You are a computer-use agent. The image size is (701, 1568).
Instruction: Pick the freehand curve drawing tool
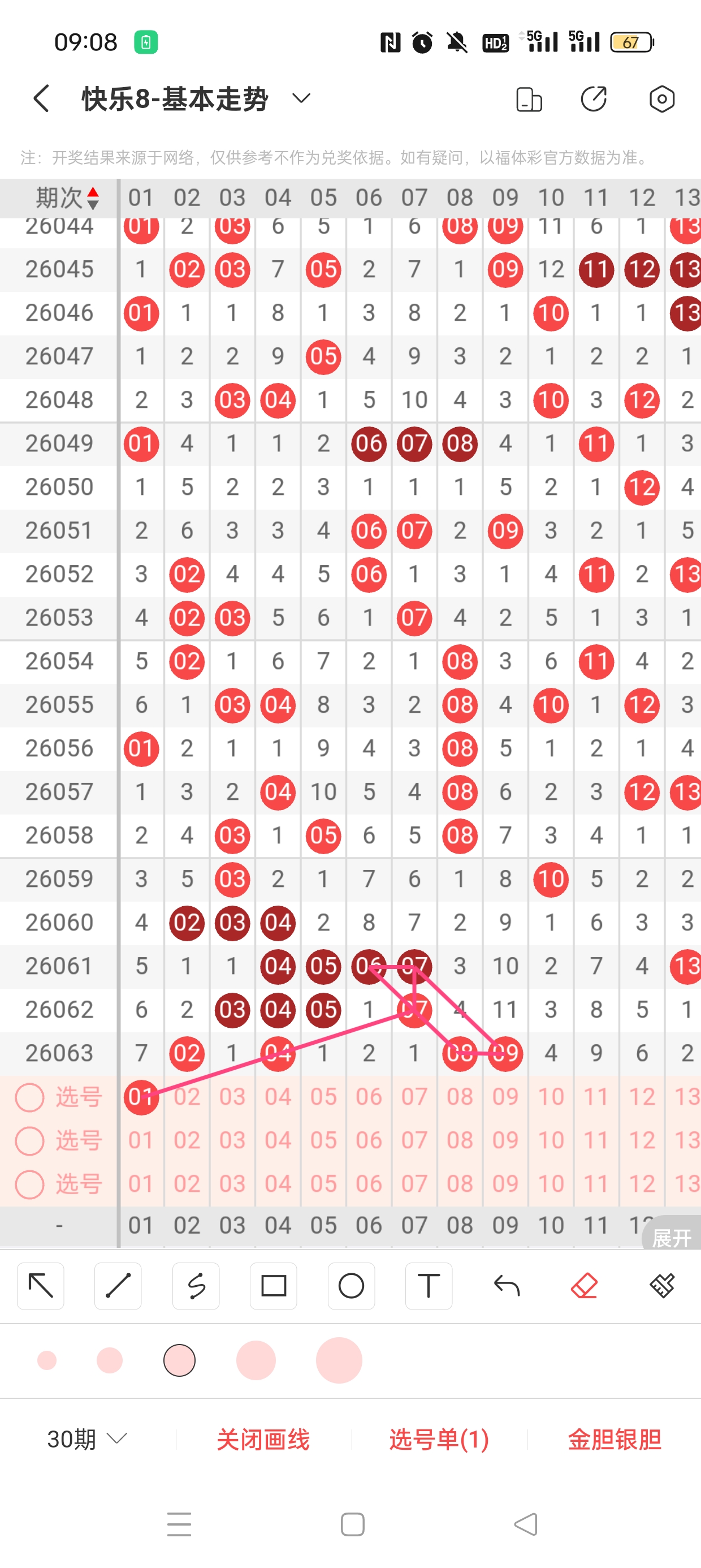tap(196, 1286)
